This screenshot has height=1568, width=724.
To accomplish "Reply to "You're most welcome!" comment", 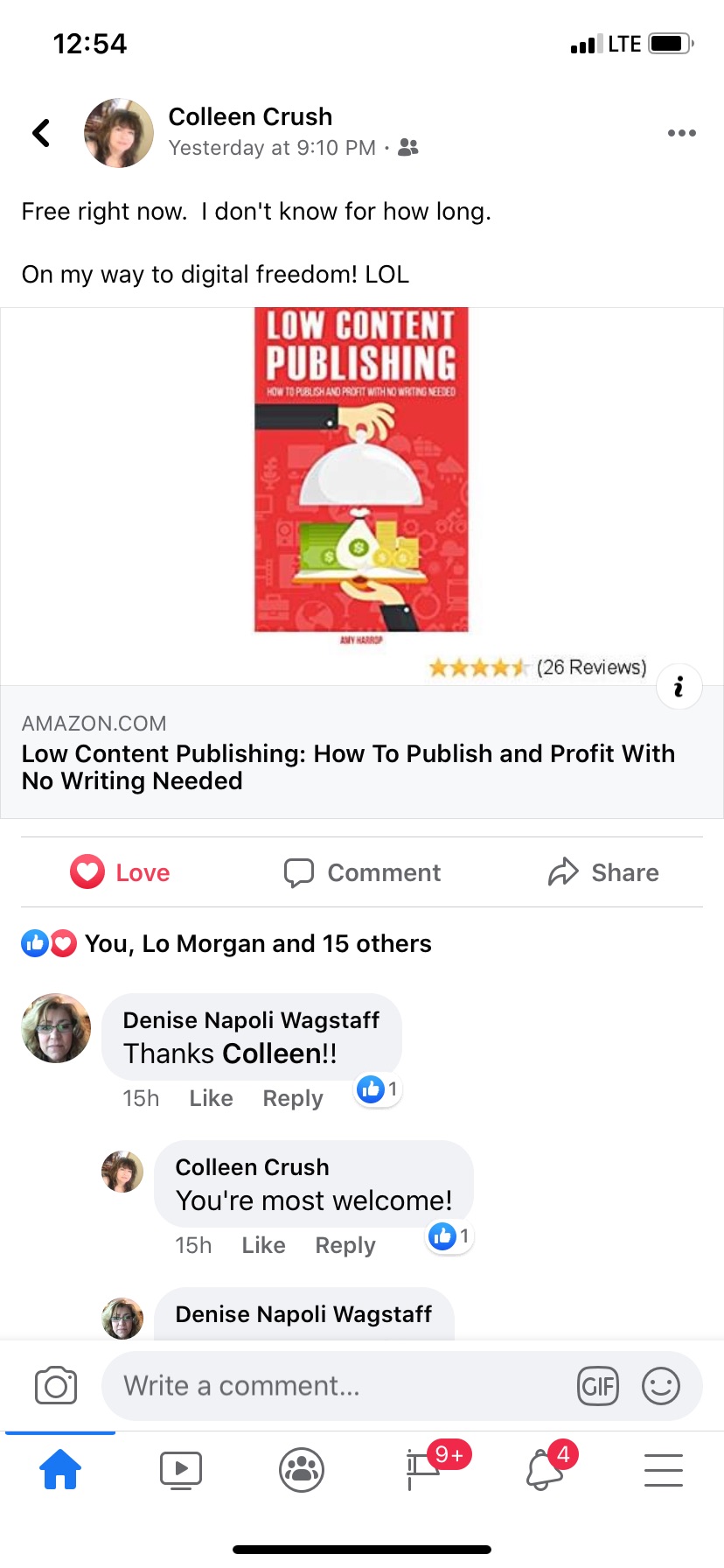I will [x=345, y=1245].
